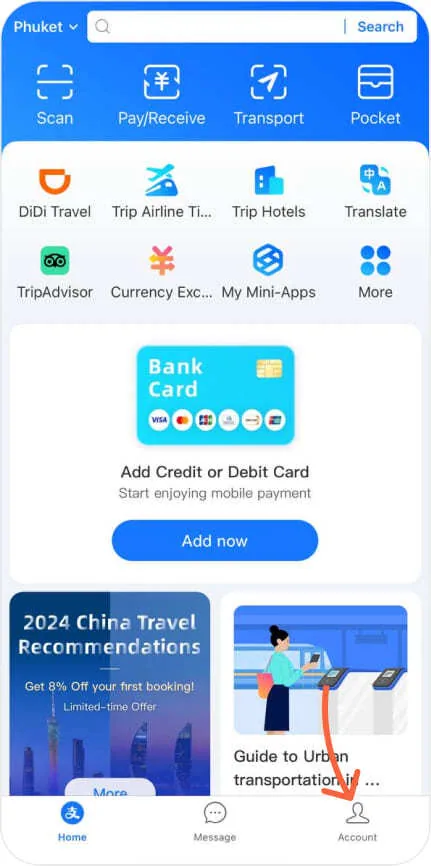The height and width of the screenshot is (866, 431).
Task: Open the Phuket location dropdown
Action: coord(46,27)
